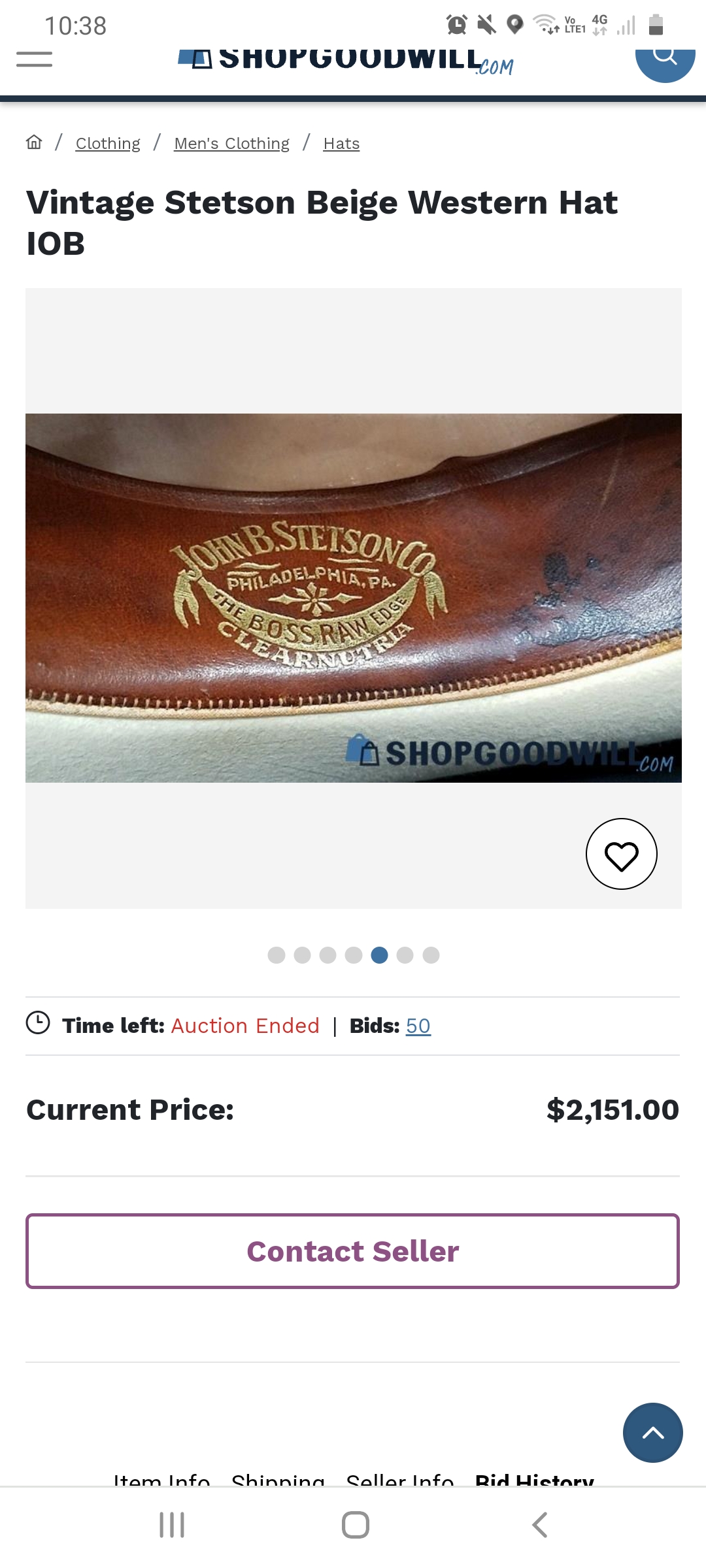The height and width of the screenshot is (1568, 706).
Task: Open the Men's Clothing breadcrumb
Action: coord(231,143)
